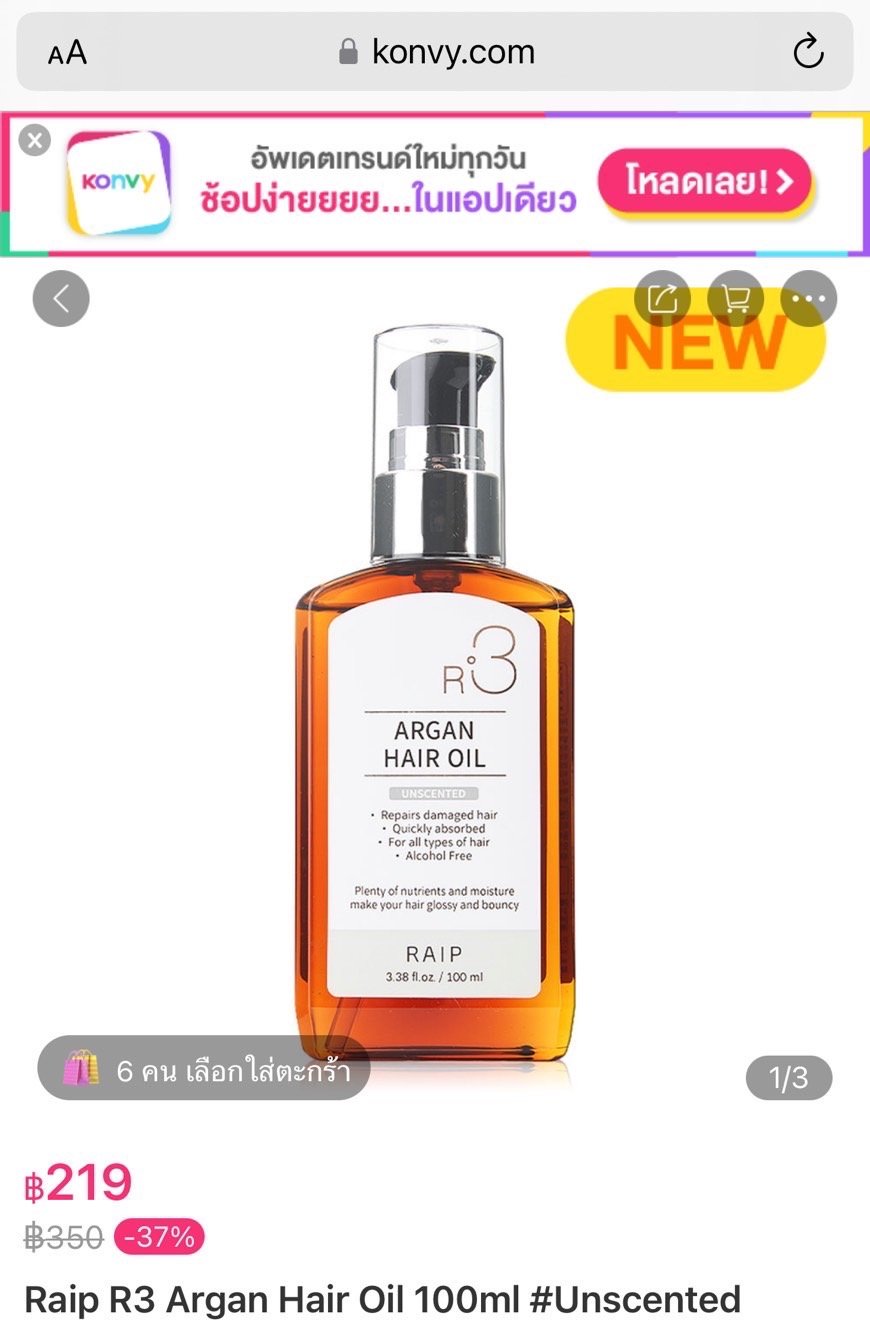Screen dimensions: 870x1335
Task: Tap the konvy.com address bar
Action: pyautogui.click(x=436, y=52)
